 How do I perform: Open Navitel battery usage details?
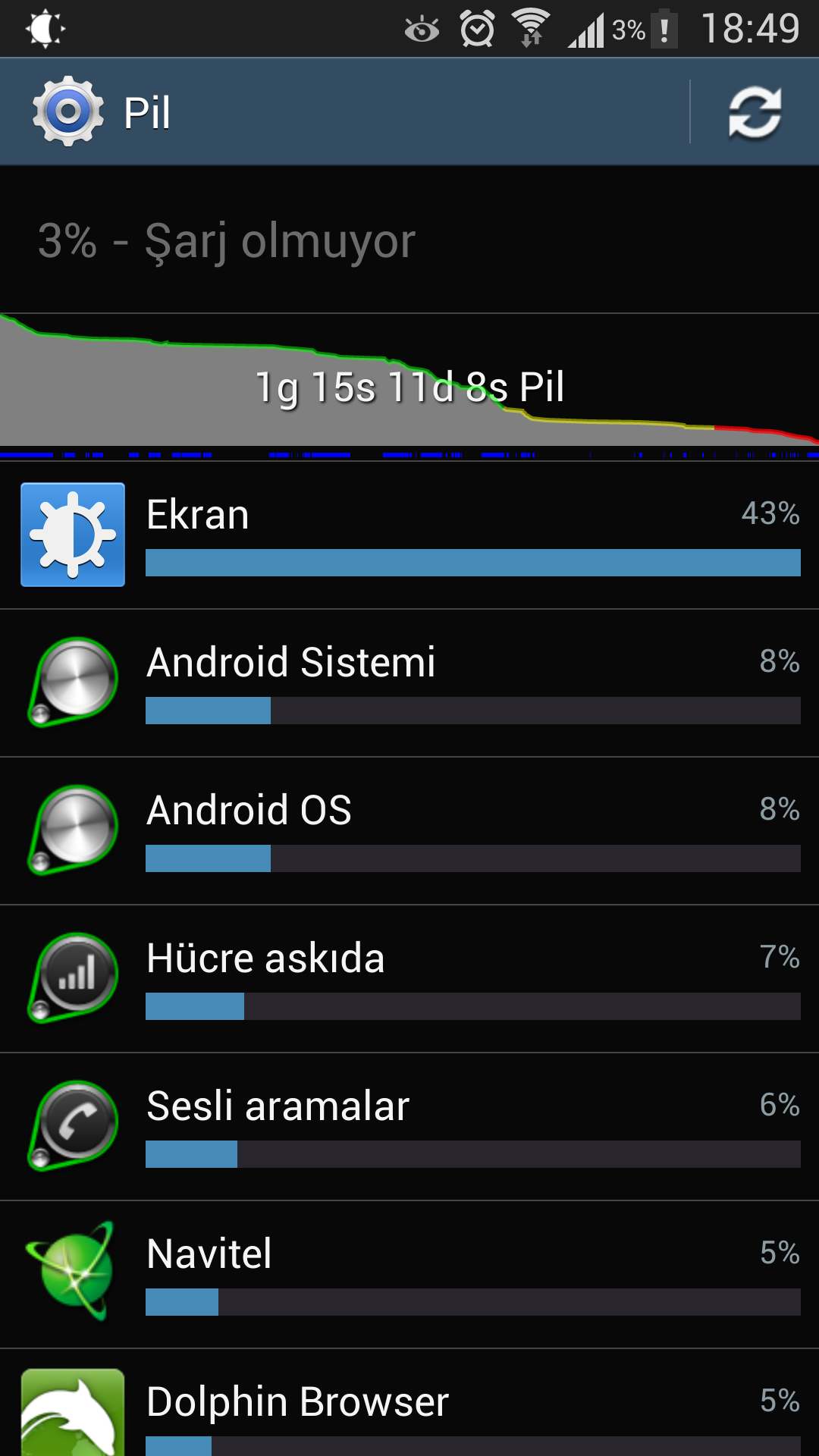pos(409,1274)
